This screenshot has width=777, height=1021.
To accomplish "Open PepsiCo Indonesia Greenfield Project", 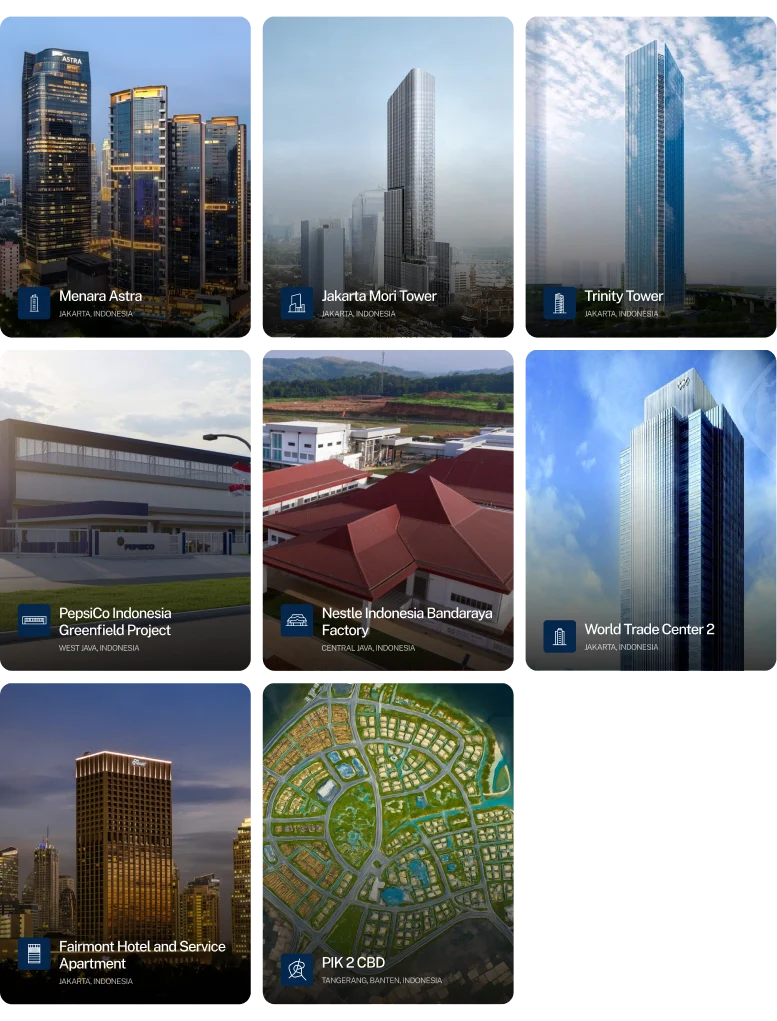I will coord(127,508).
